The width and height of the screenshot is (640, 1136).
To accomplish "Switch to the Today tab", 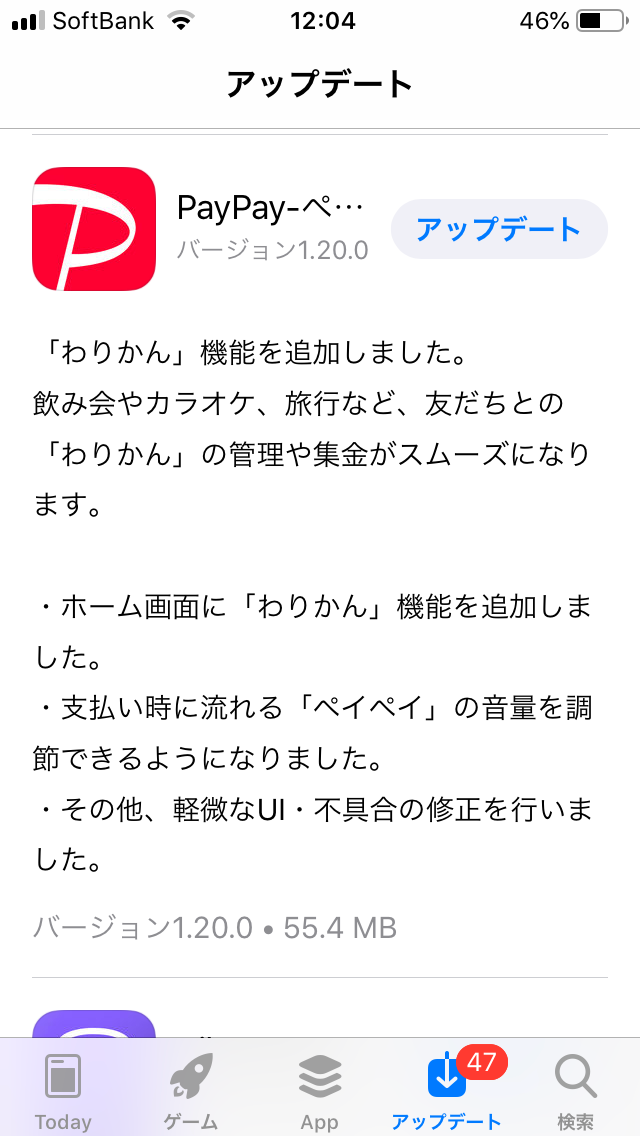I will click(63, 1090).
